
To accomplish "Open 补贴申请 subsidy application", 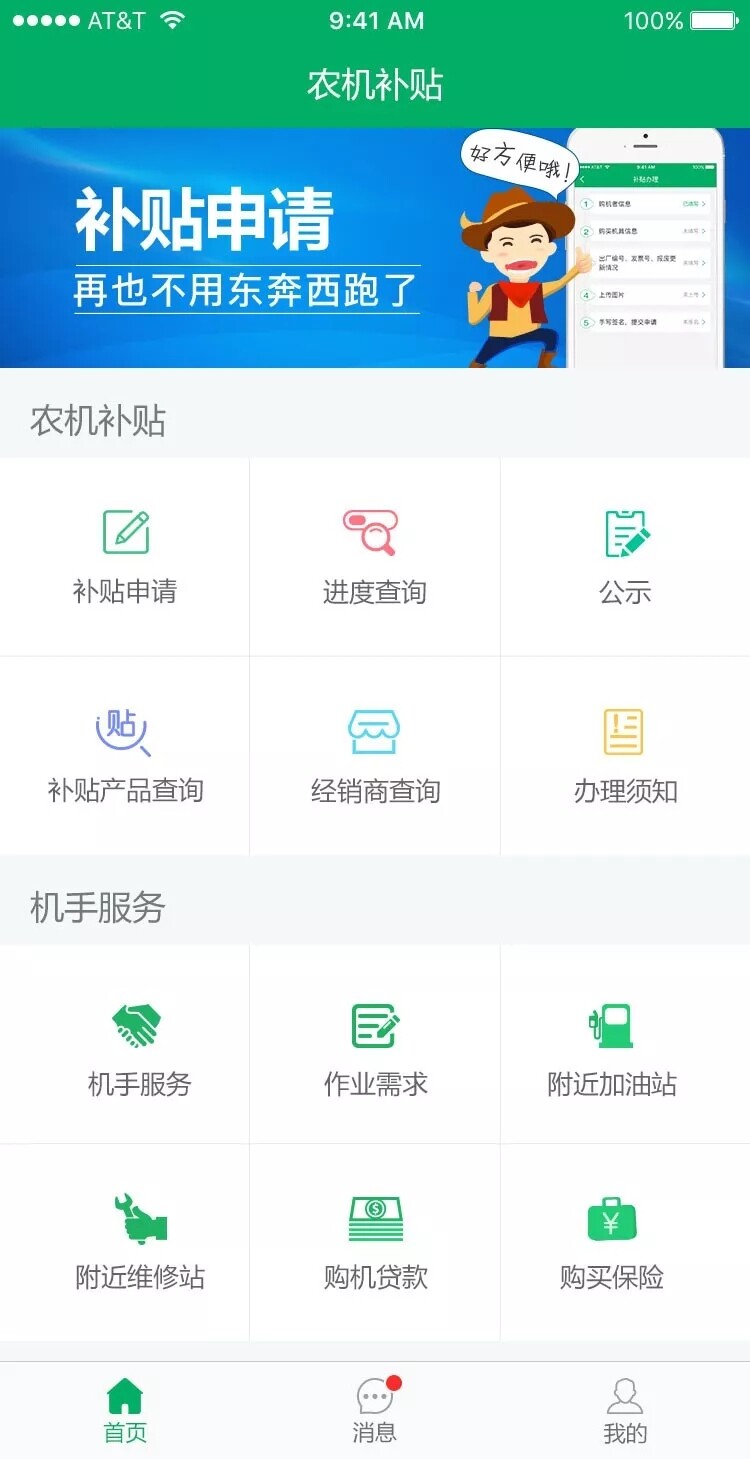I will click(125, 556).
